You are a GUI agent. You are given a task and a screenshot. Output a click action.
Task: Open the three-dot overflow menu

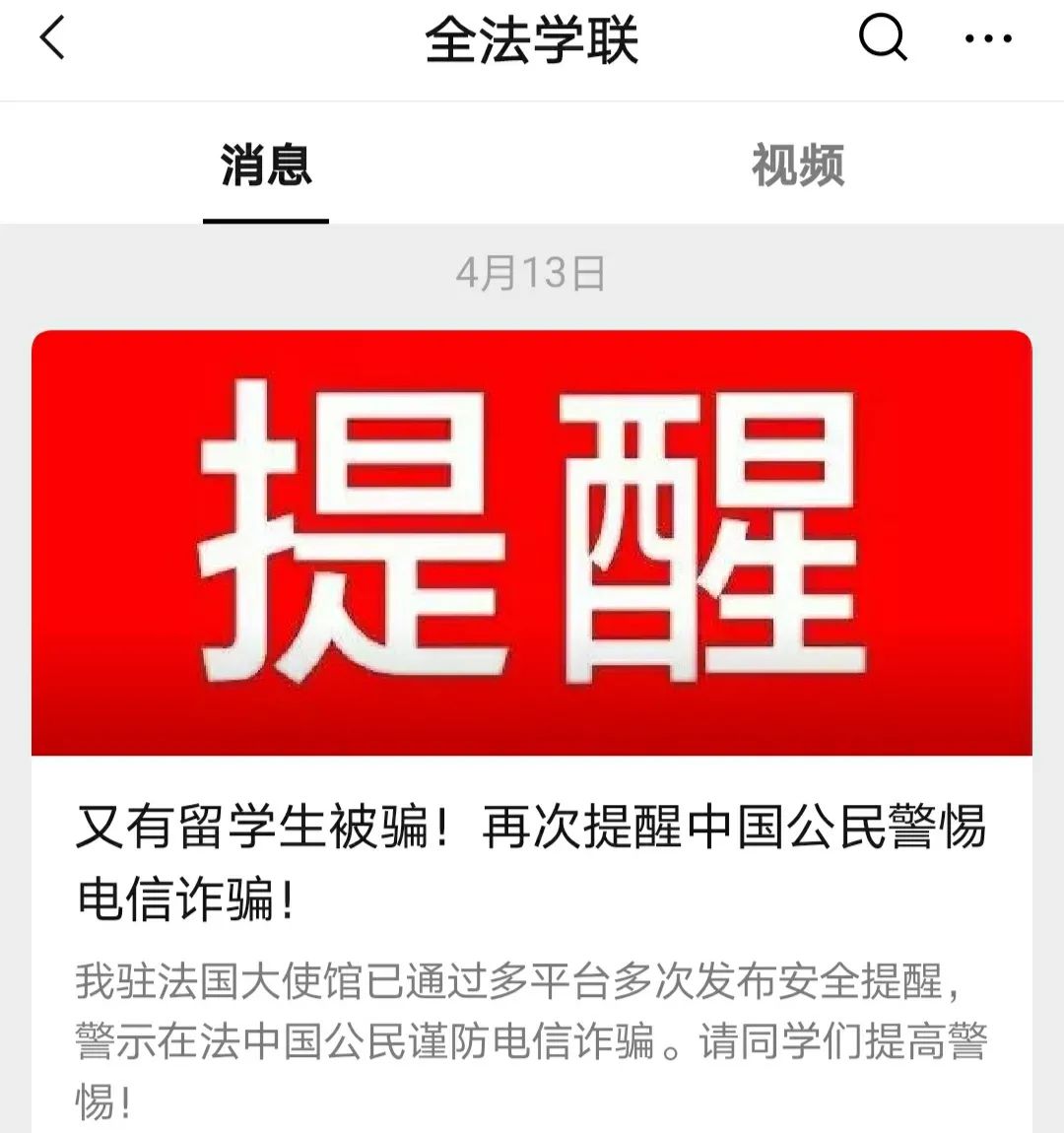pyautogui.click(x=988, y=40)
